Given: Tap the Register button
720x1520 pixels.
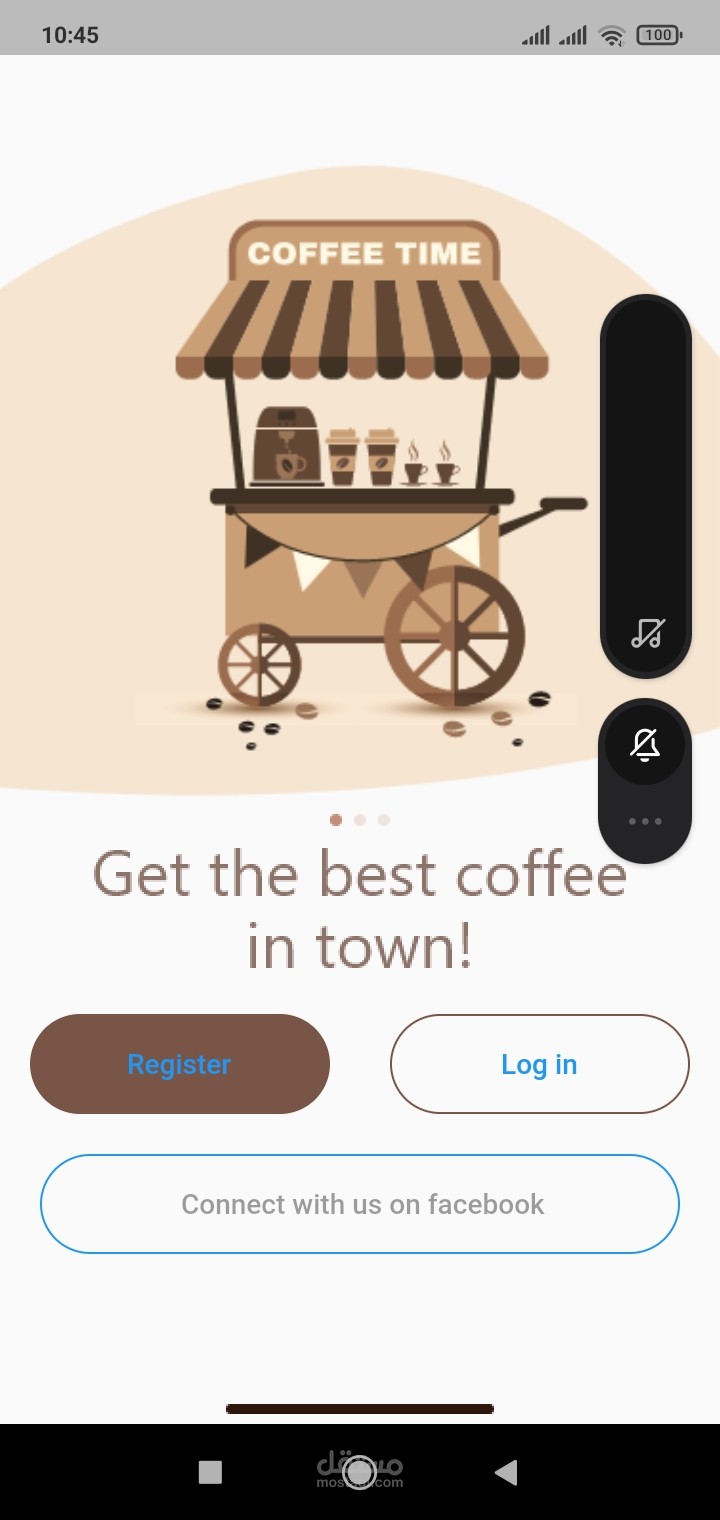Looking at the screenshot, I should (180, 1064).
